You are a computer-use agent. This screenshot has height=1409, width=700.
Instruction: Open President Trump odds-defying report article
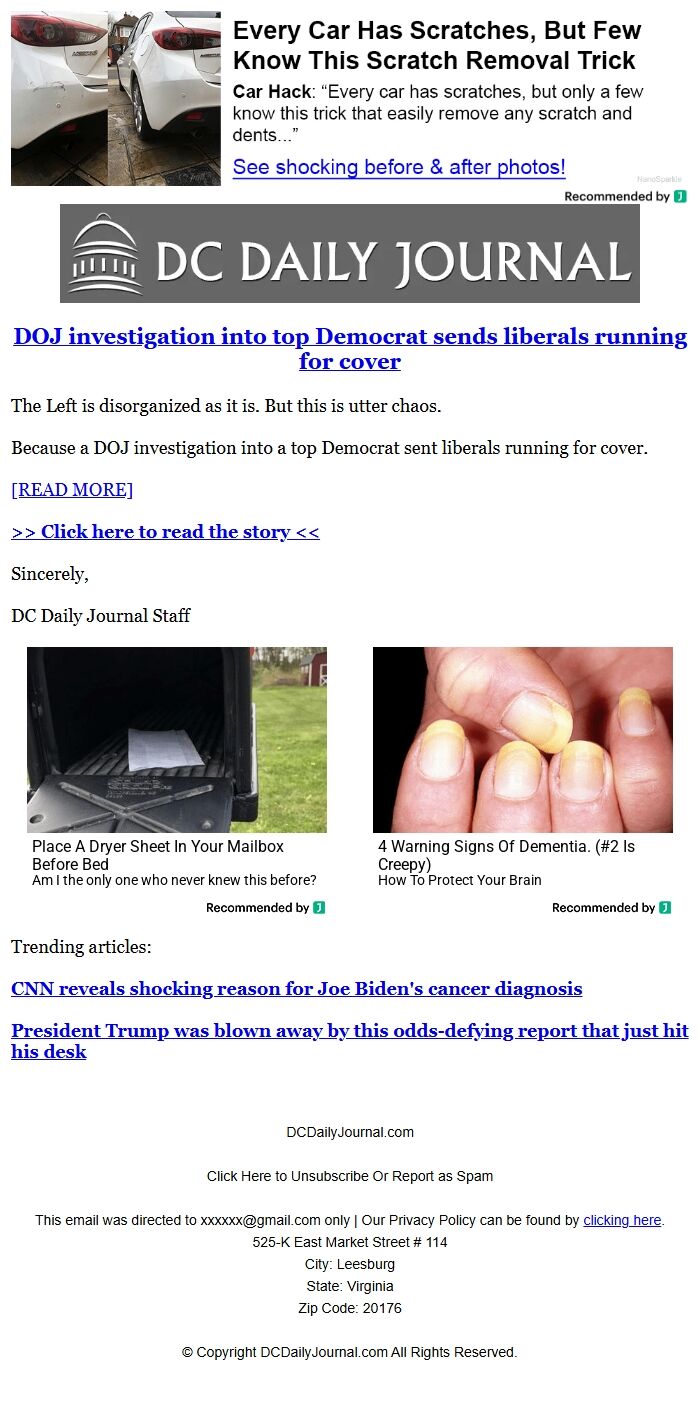click(349, 1031)
